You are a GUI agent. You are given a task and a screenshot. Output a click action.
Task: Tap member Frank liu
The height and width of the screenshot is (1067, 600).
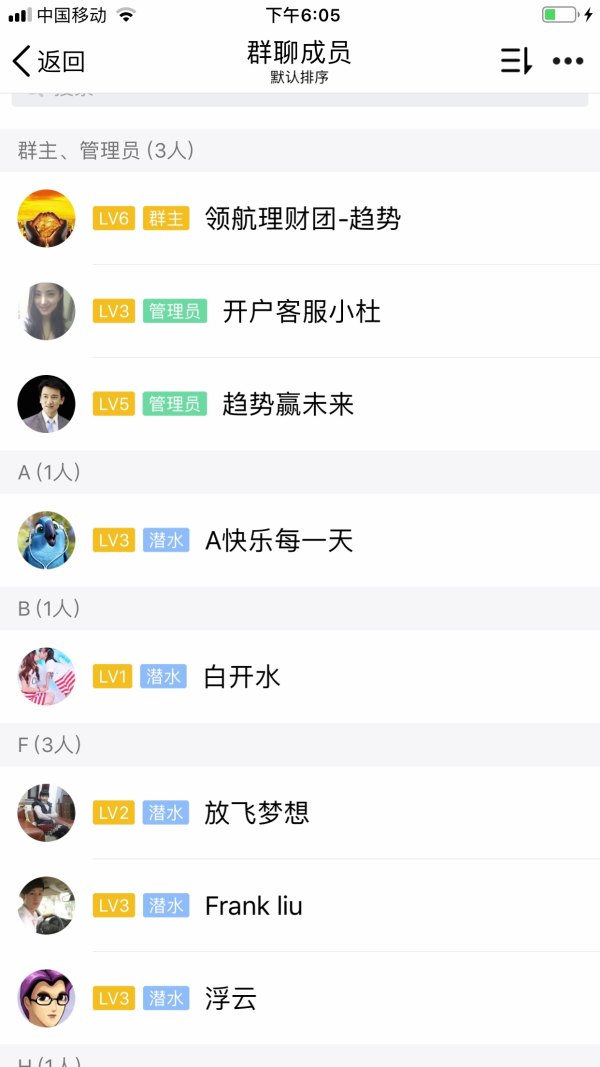coord(253,906)
